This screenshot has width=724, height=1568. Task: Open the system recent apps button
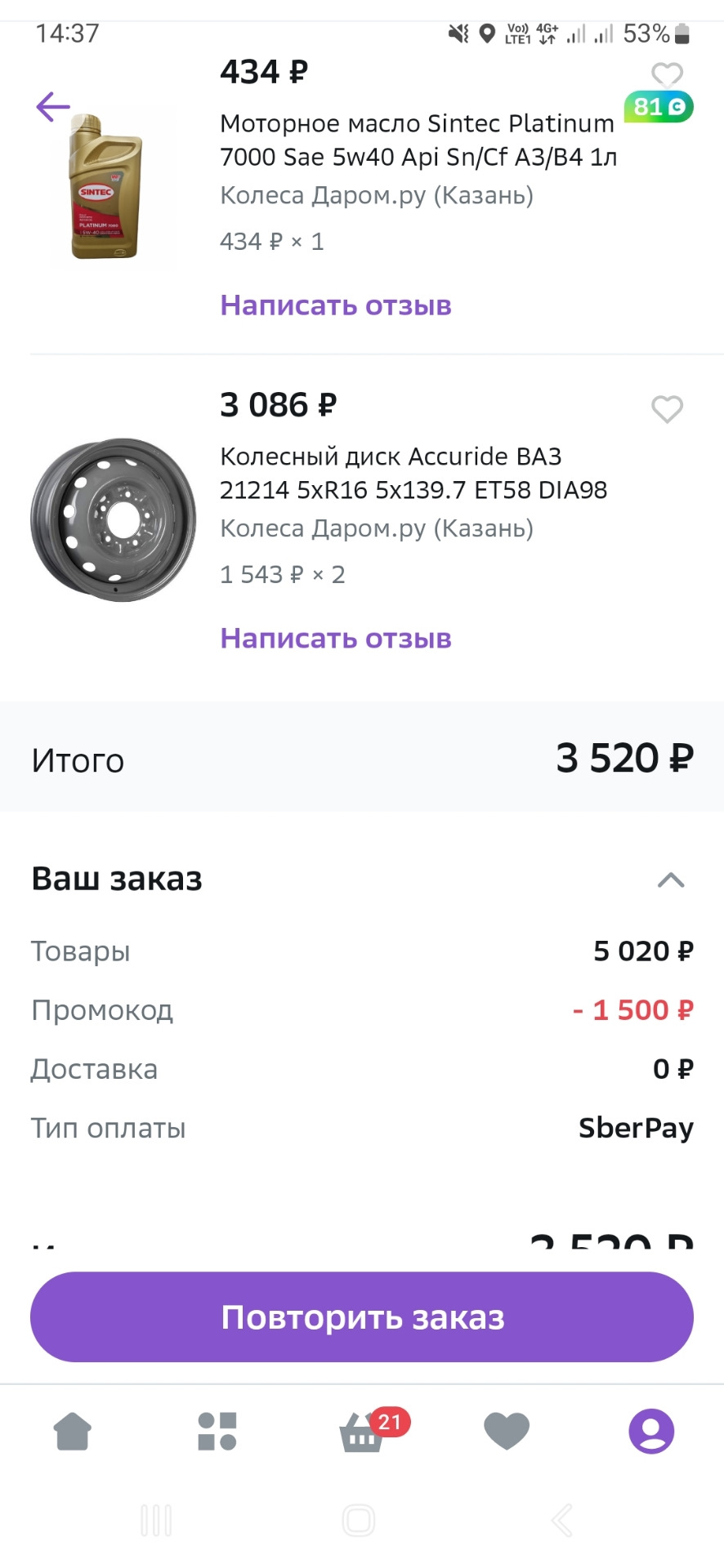pos(156,1521)
